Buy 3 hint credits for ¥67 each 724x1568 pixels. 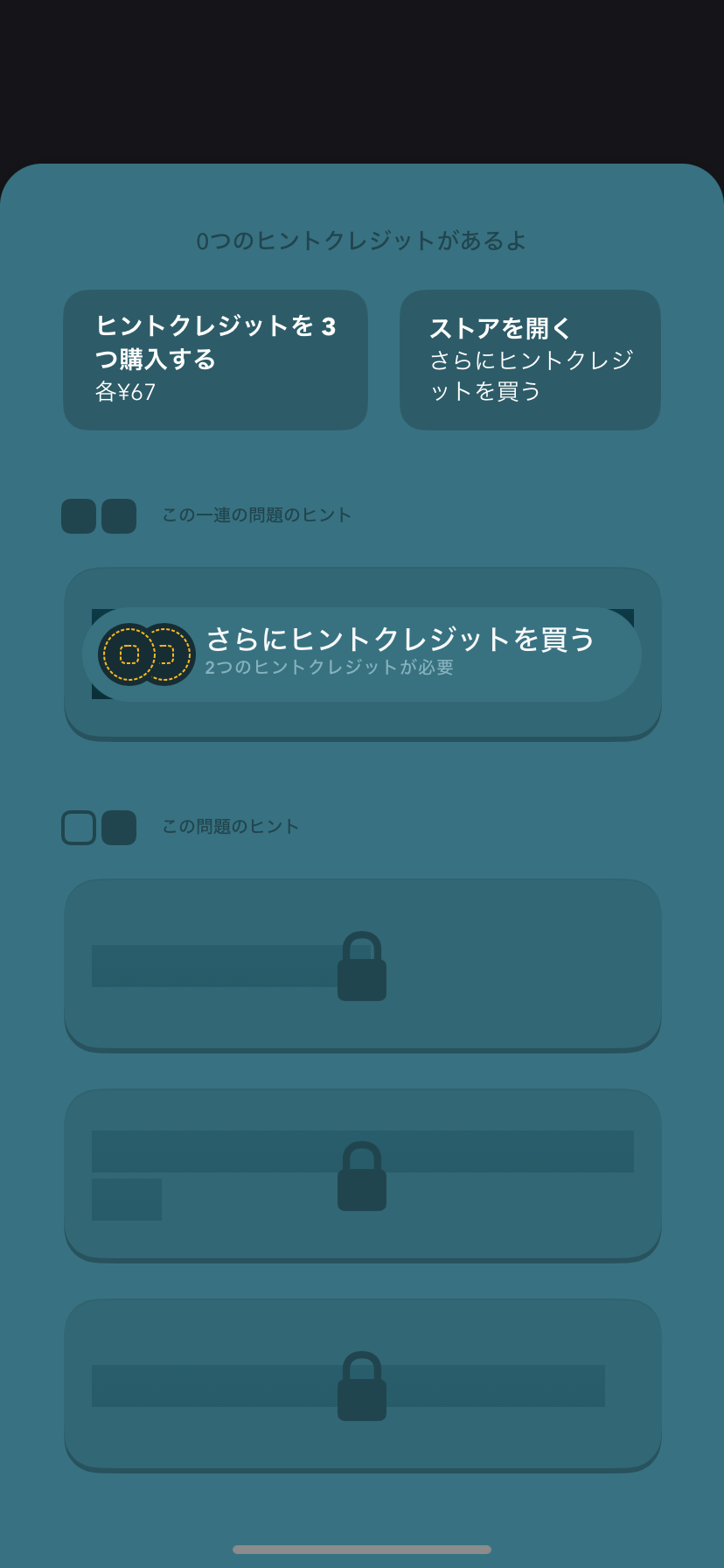215,360
